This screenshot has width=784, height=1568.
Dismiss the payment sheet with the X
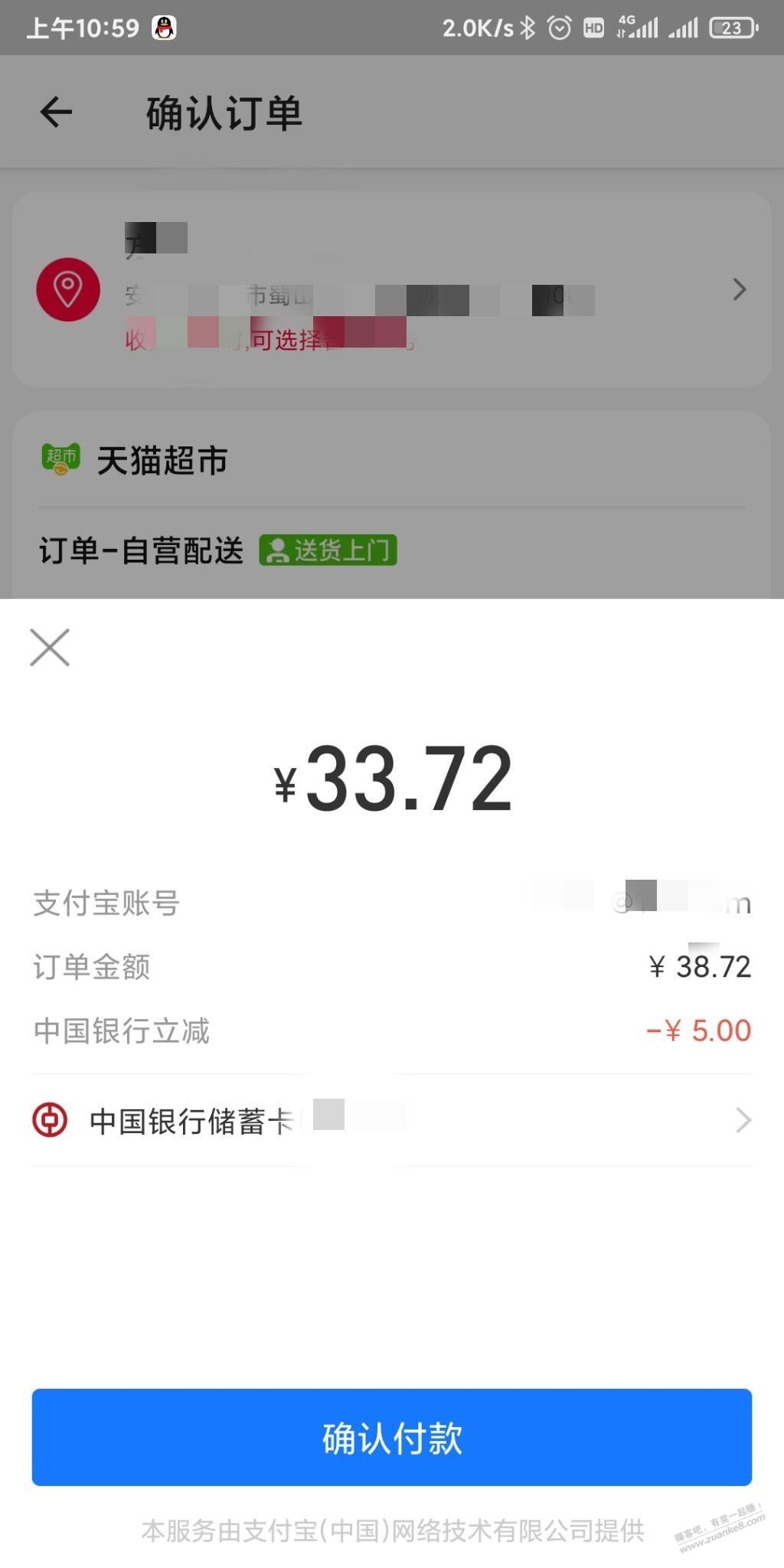point(50,647)
